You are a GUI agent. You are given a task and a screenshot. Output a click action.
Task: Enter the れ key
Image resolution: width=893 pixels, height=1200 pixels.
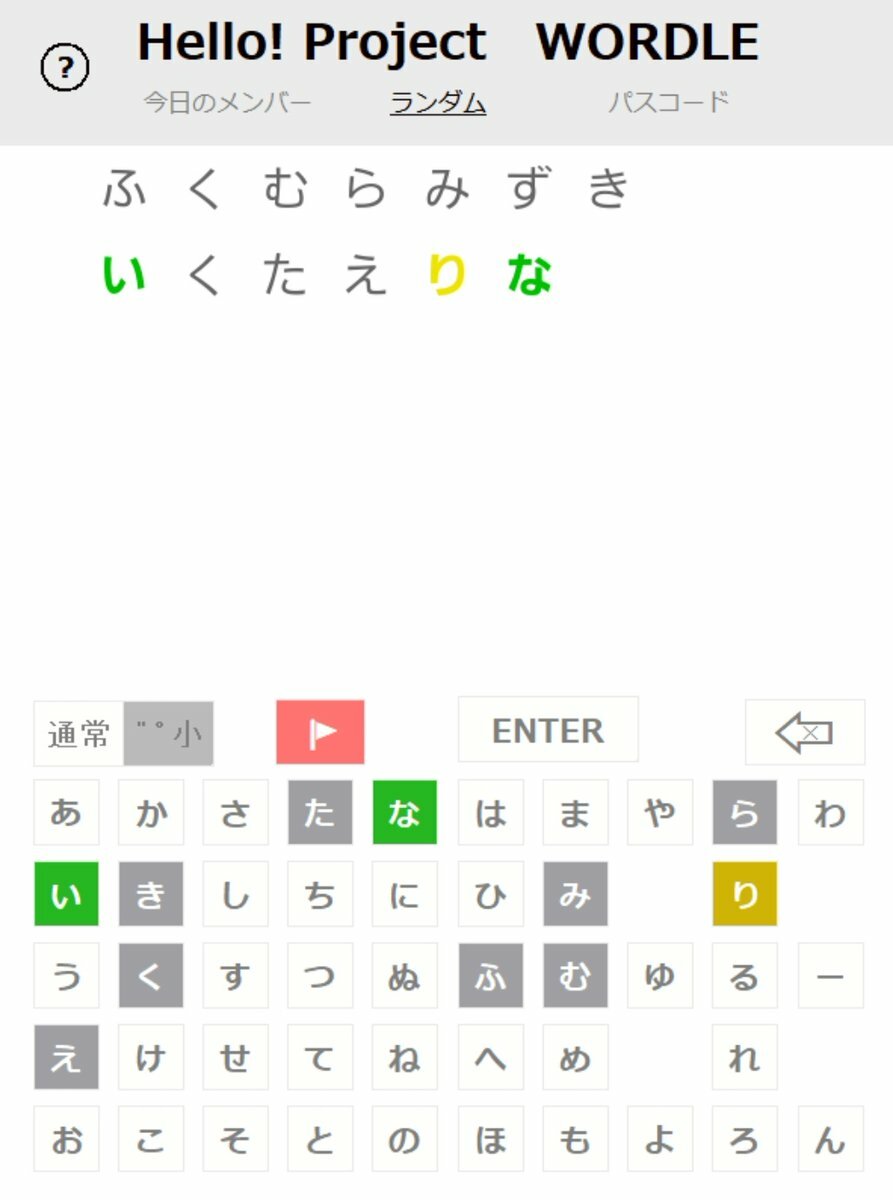tap(744, 1057)
